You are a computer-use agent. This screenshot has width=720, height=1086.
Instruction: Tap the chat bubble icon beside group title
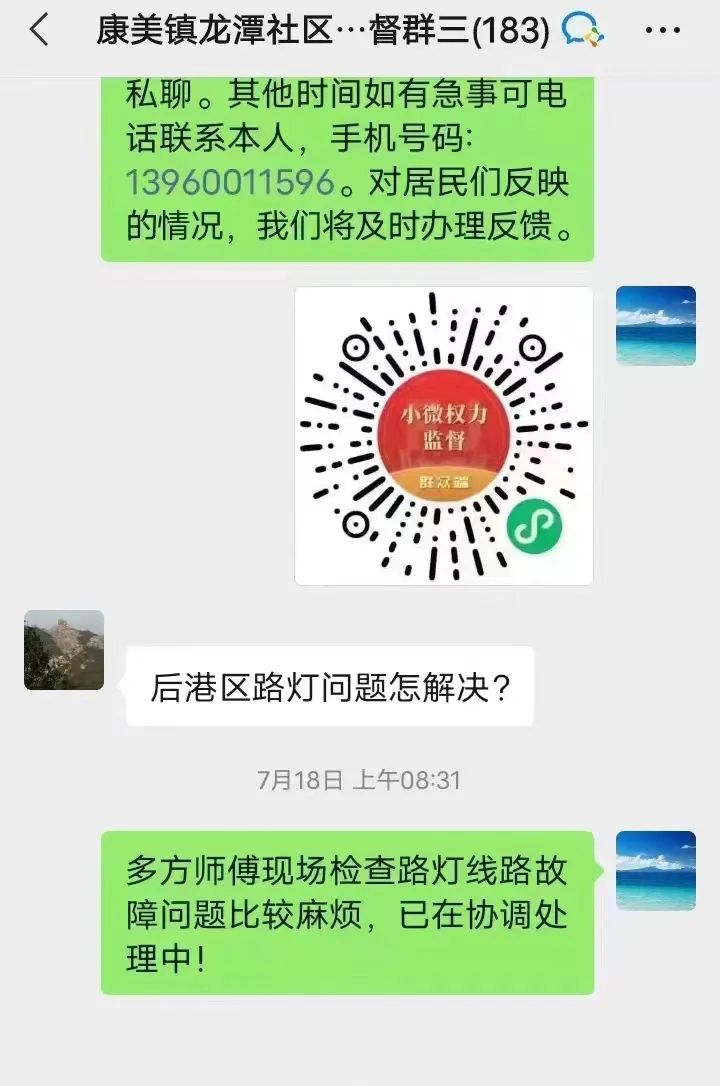pos(583,31)
